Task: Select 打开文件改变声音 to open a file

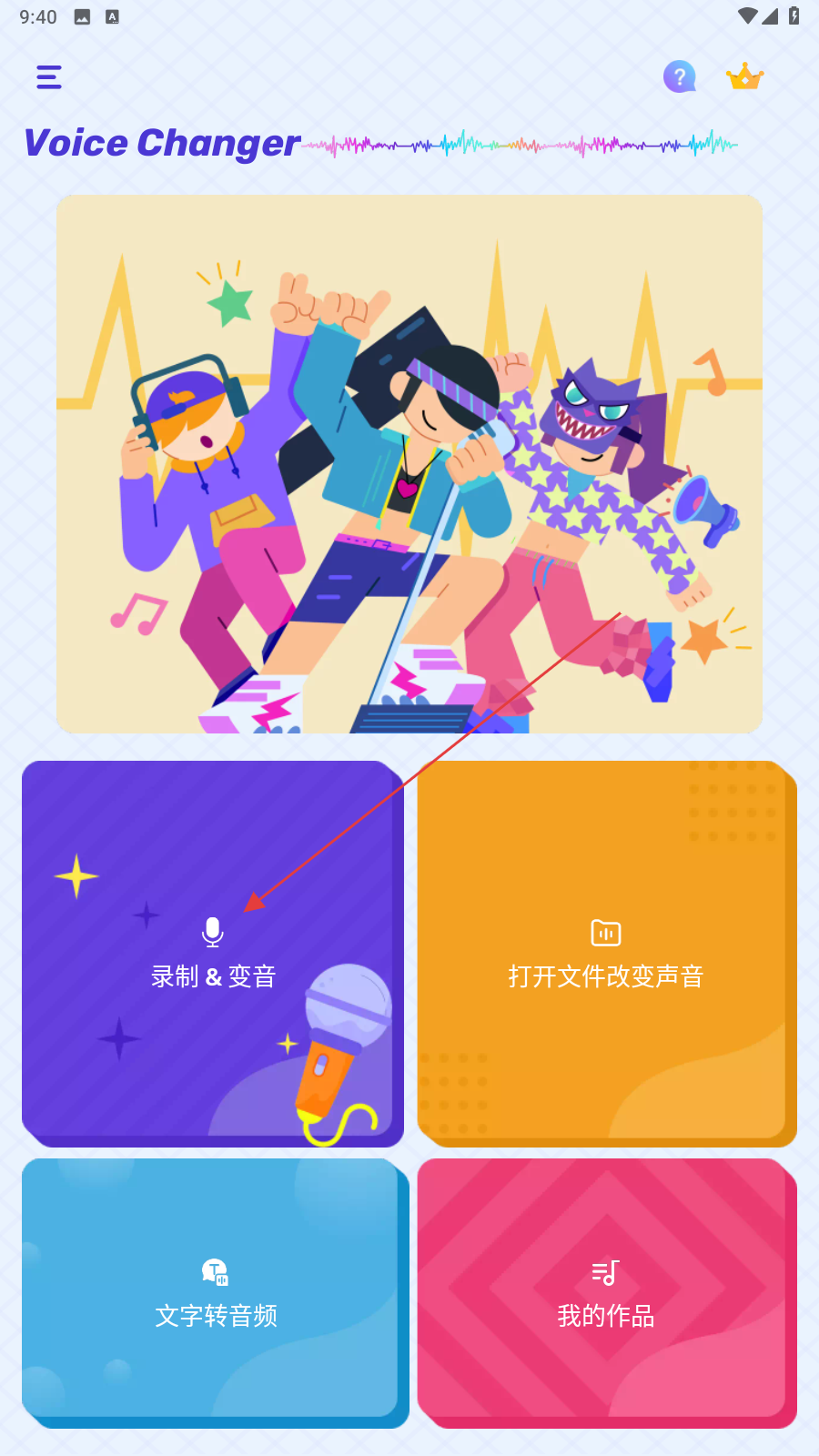Action: pos(607,954)
